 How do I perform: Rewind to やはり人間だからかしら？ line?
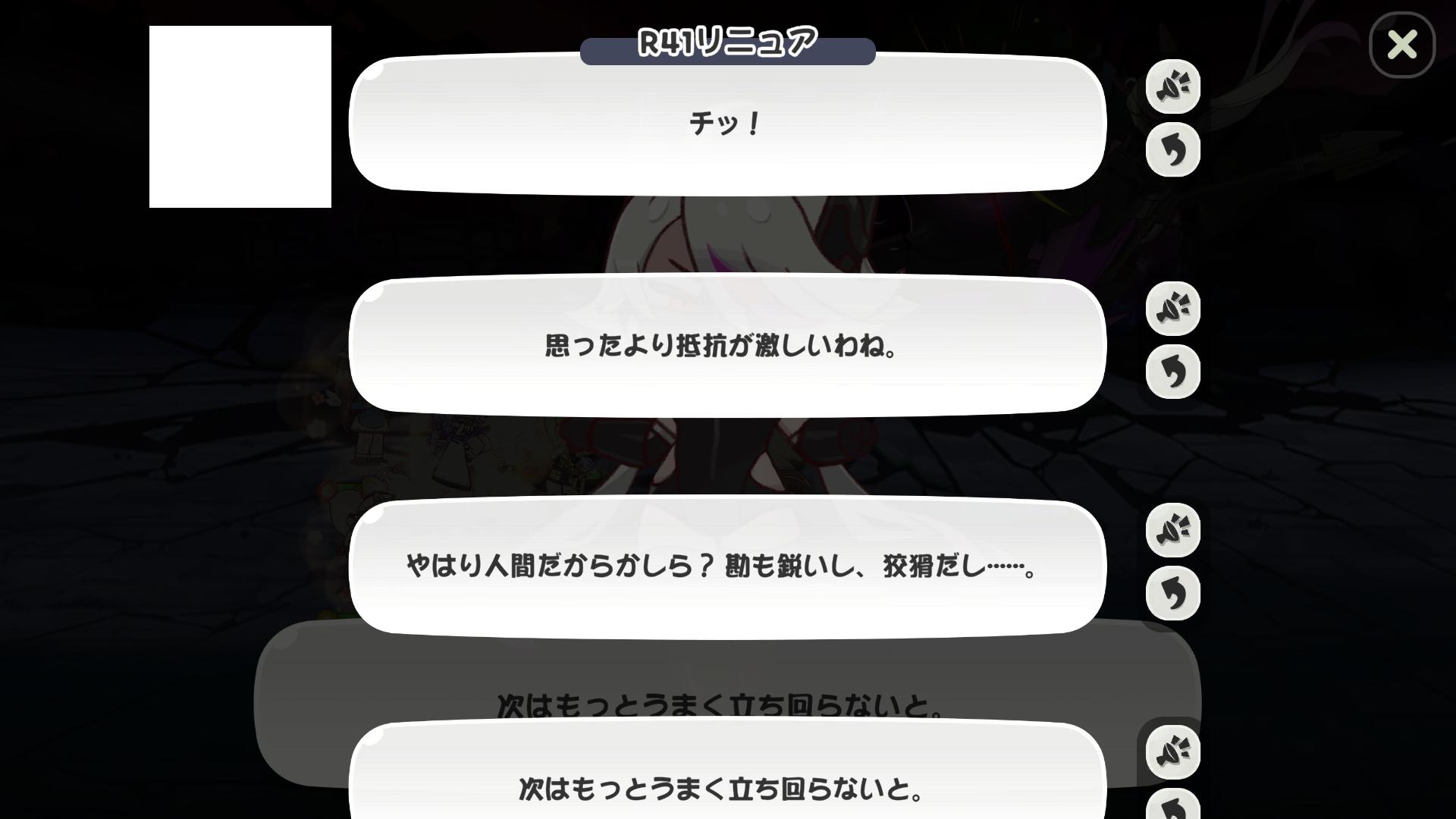[x=1172, y=593]
